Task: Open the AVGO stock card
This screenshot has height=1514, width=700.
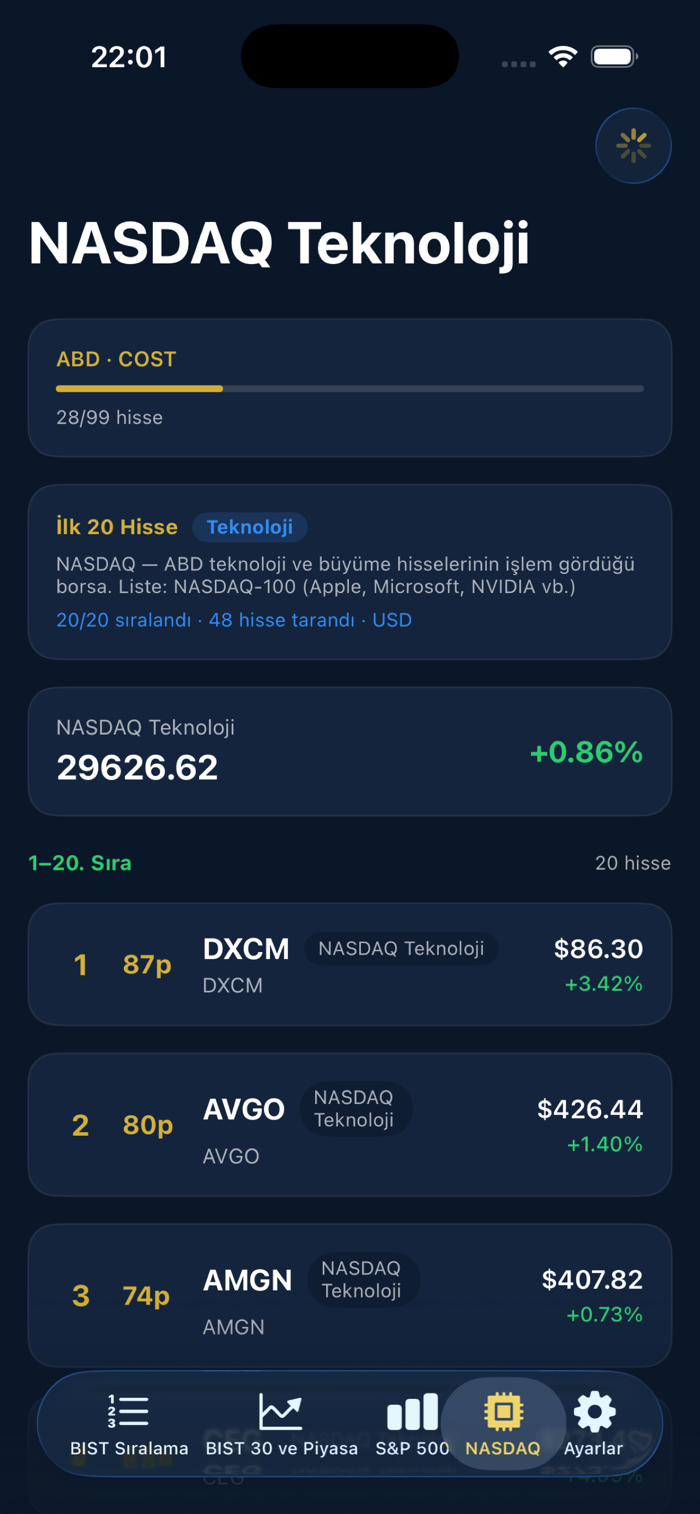Action: coord(350,1124)
